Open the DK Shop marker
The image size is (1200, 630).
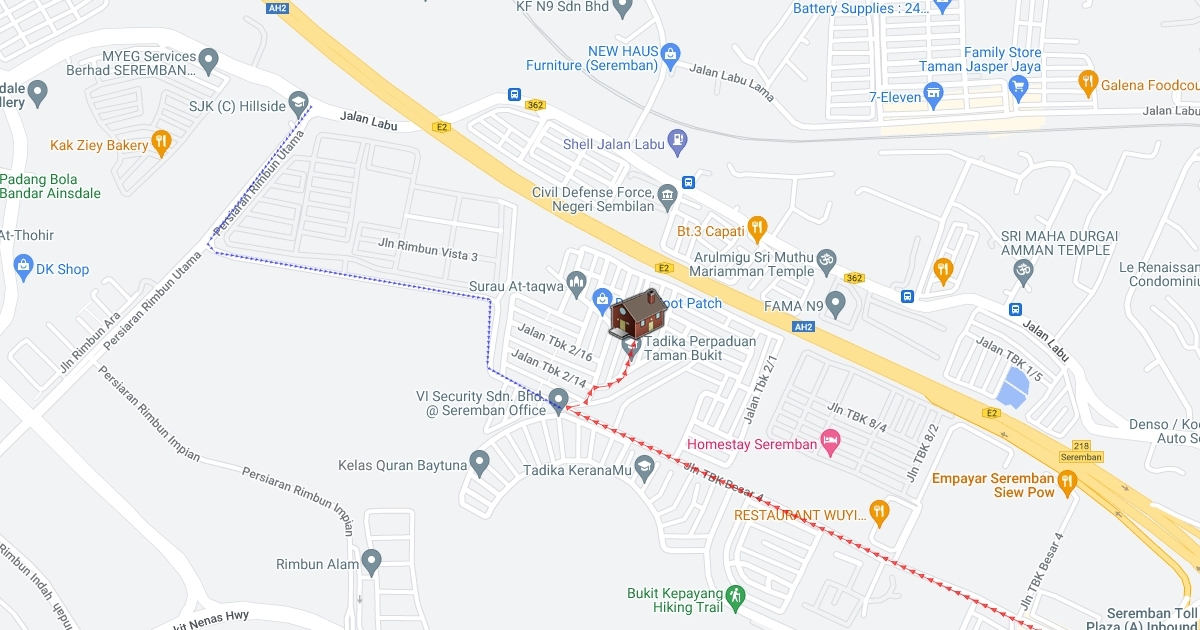24,269
